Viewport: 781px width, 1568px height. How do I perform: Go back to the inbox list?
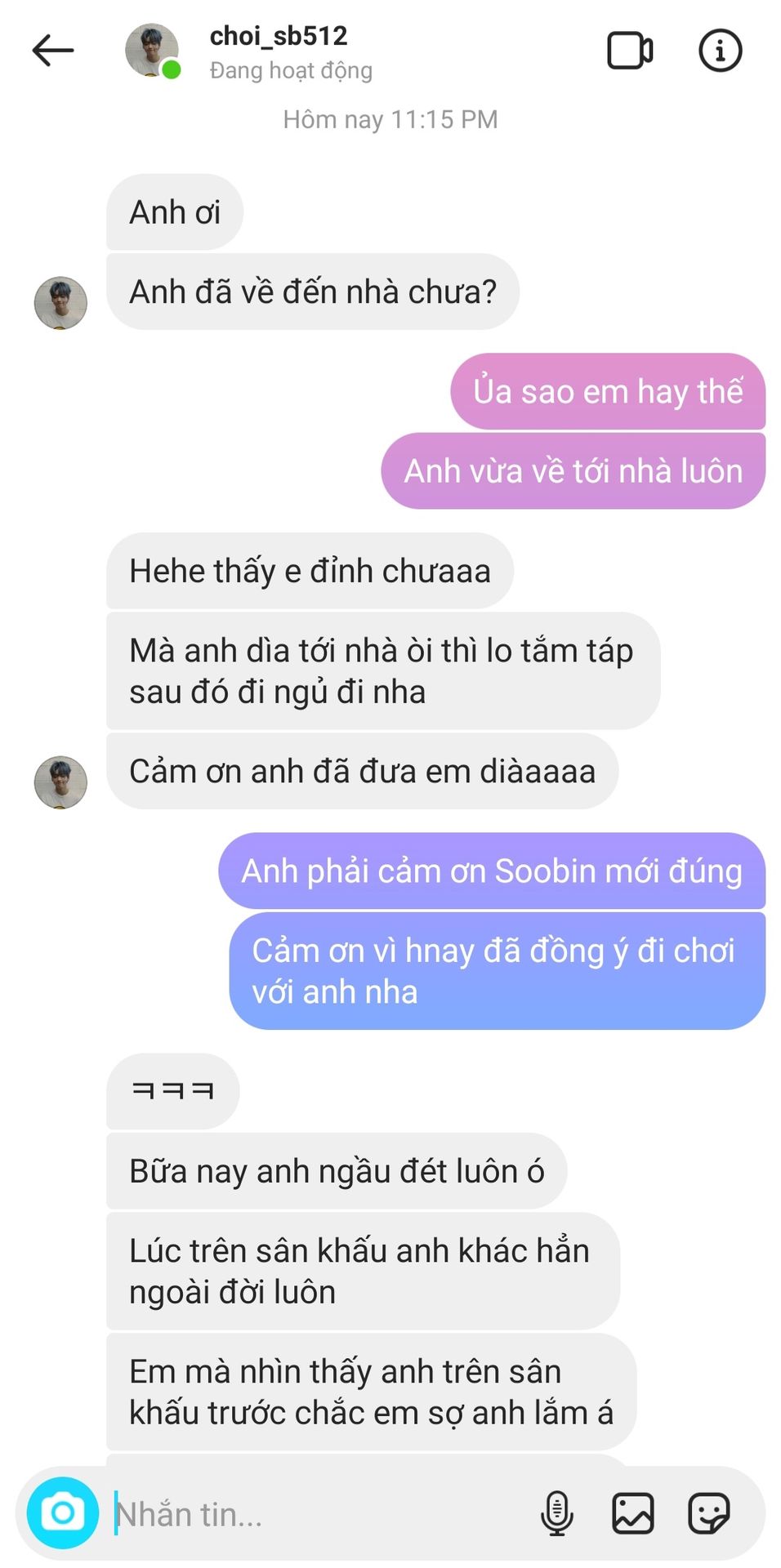[x=53, y=51]
